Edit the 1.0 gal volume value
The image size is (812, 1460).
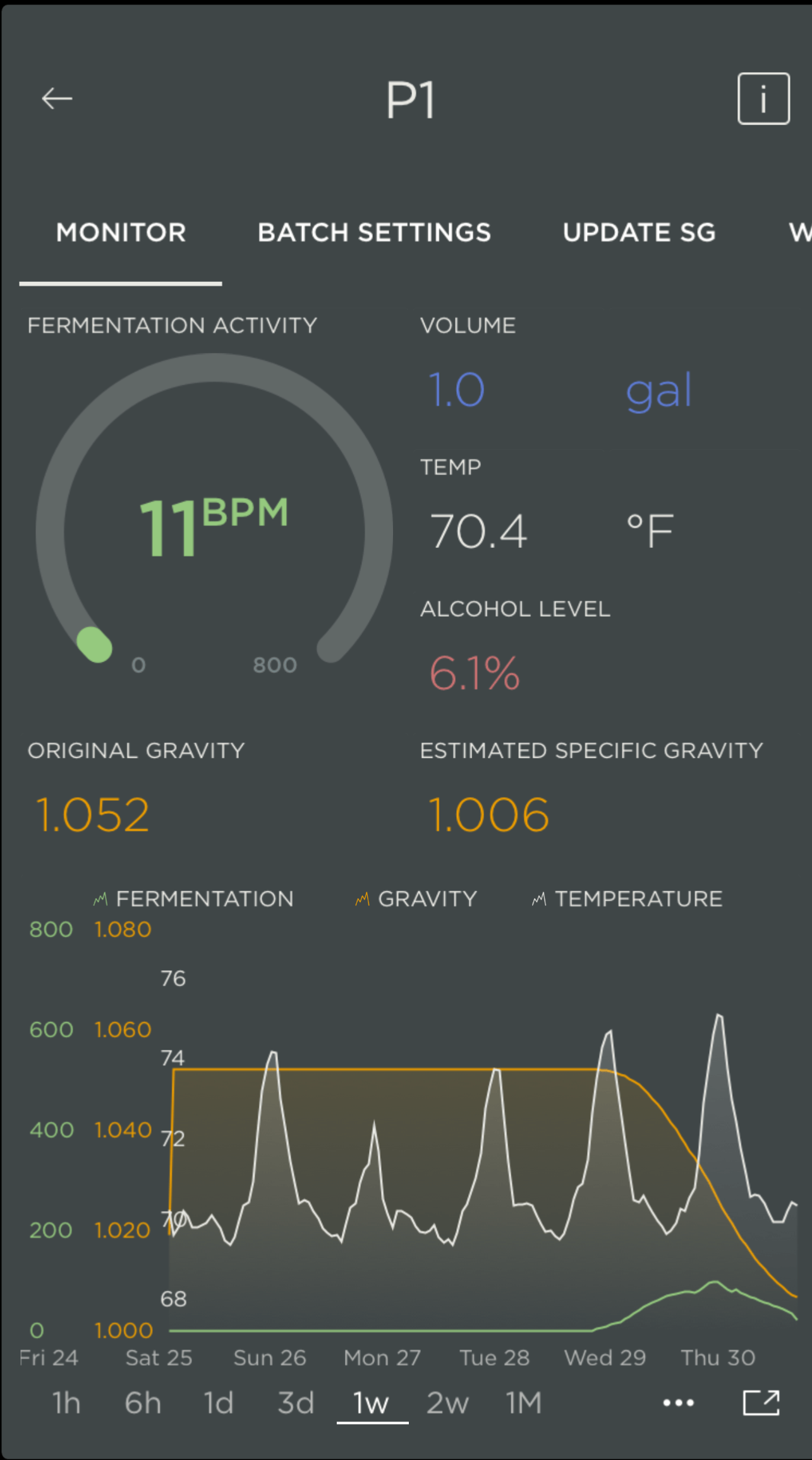[x=457, y=389]
